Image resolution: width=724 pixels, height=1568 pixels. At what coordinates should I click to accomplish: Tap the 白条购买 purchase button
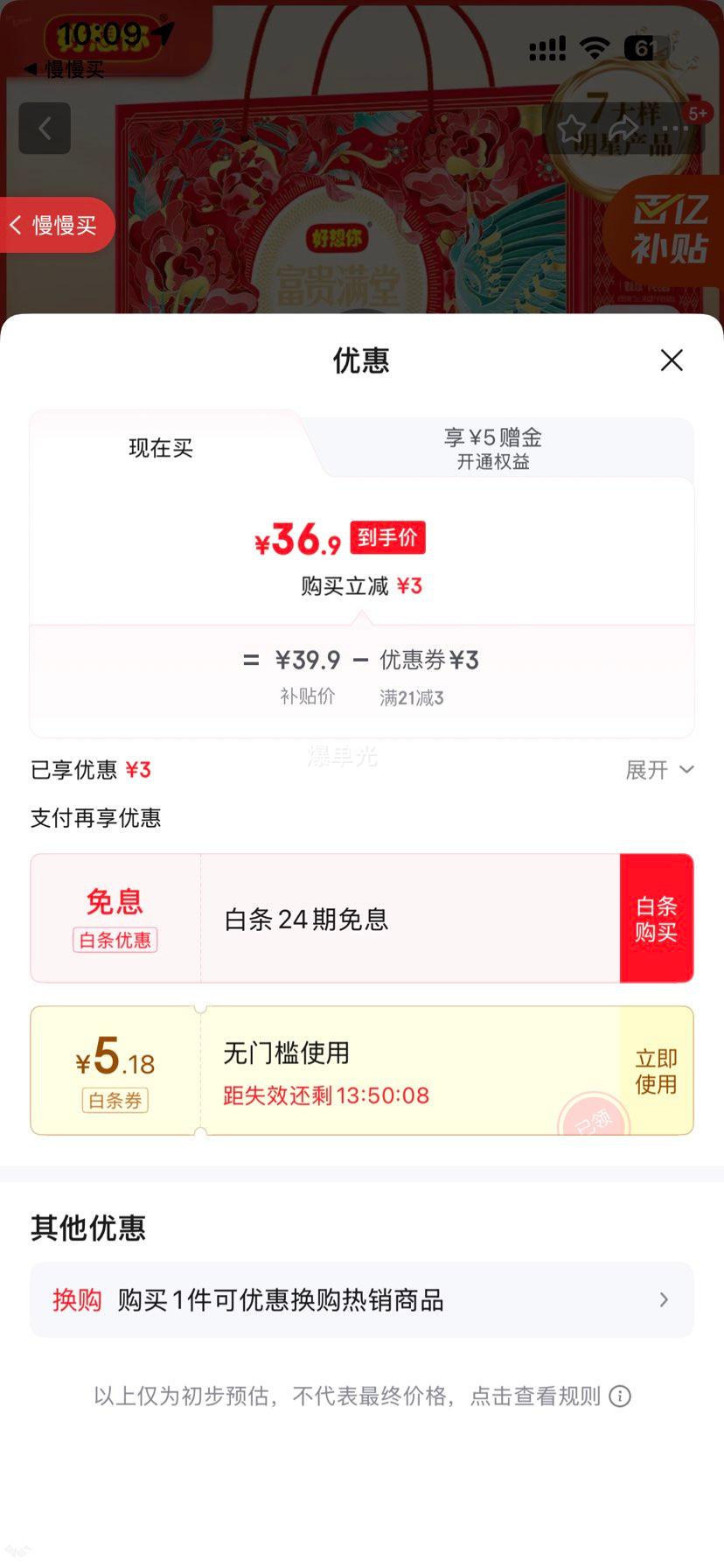[657, 917]
